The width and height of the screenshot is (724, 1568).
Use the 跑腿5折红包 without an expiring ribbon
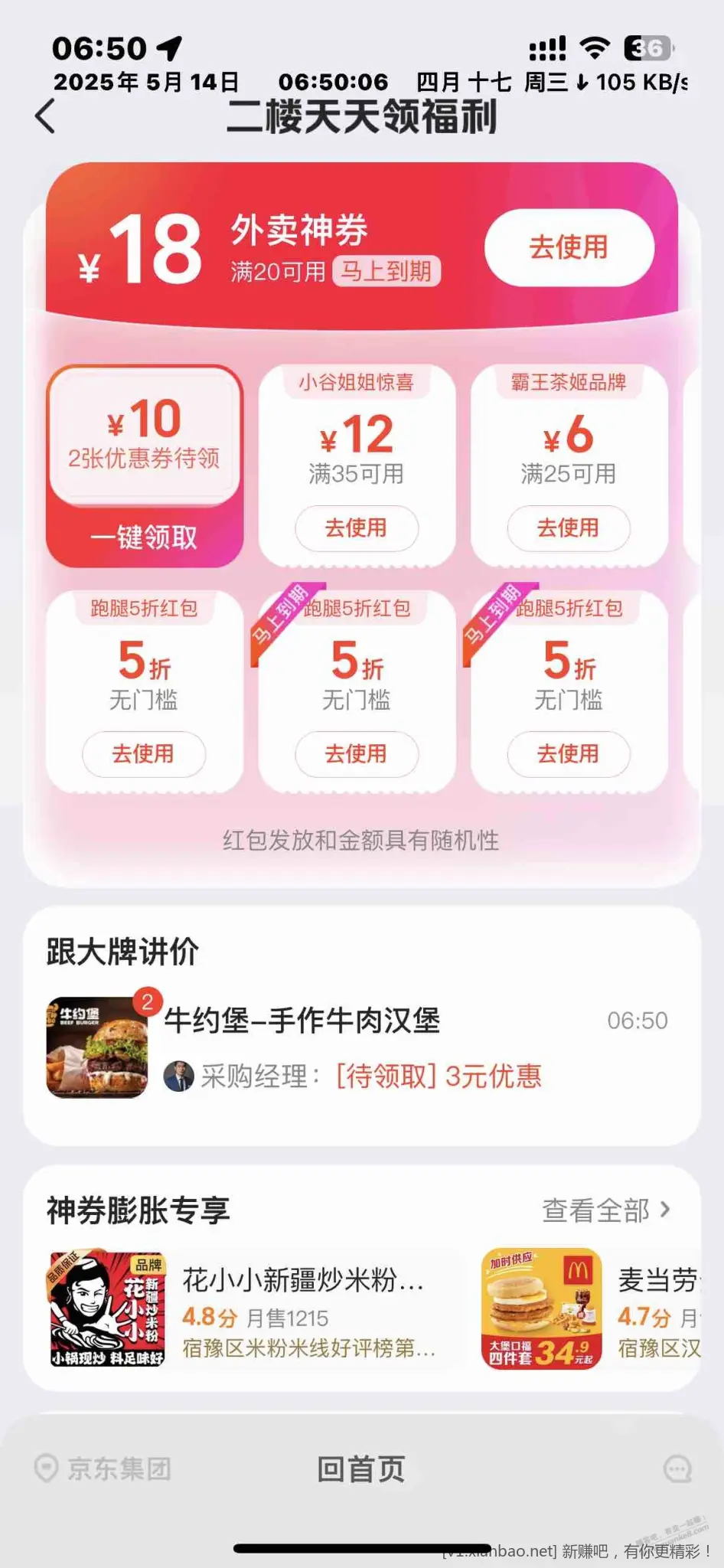click(x=144, y=753)
